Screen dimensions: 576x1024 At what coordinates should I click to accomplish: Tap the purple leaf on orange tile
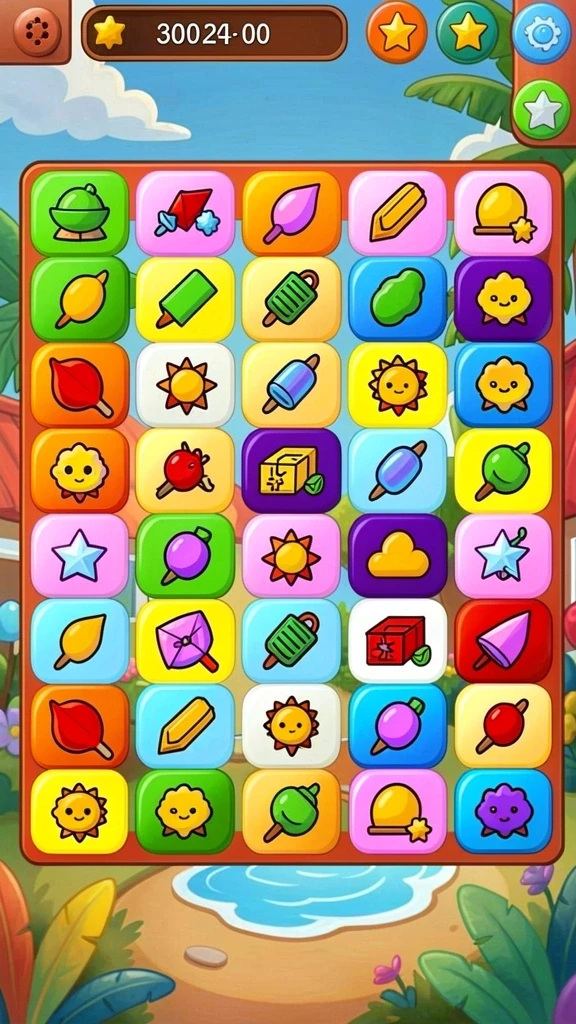tap(291, 214)
